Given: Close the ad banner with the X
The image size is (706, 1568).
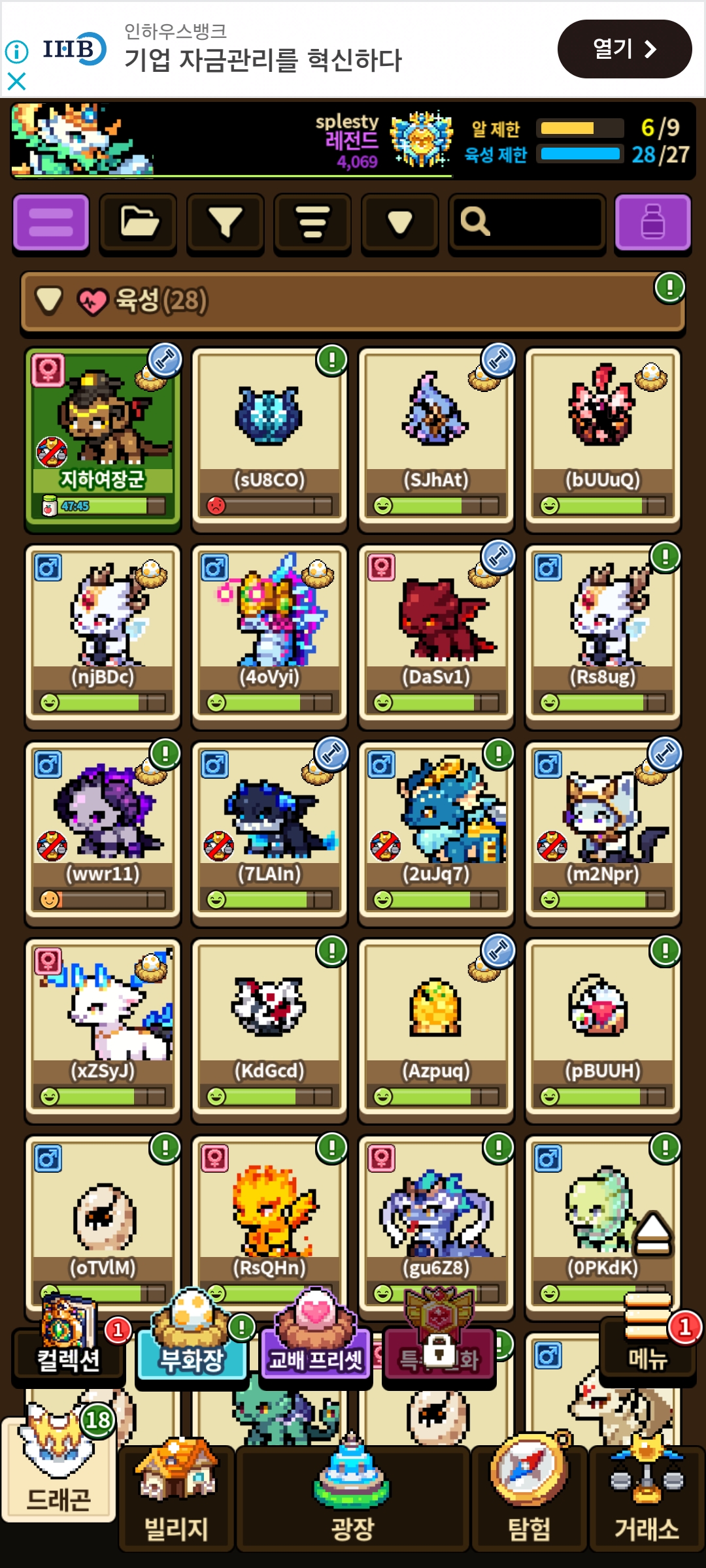Looking at the screenshot, I should pyautogui.click(x=16, y=82).
